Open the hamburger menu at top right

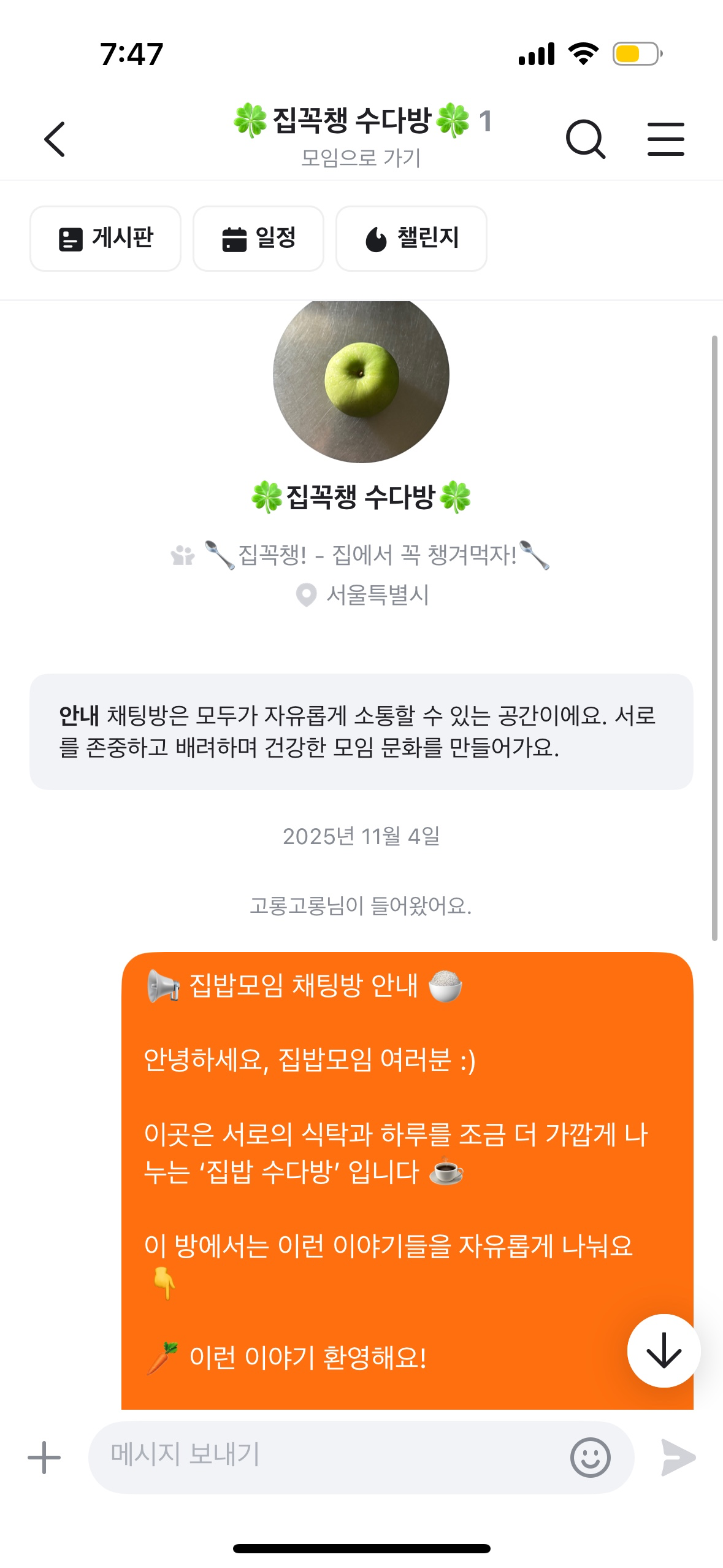(665, 139)
